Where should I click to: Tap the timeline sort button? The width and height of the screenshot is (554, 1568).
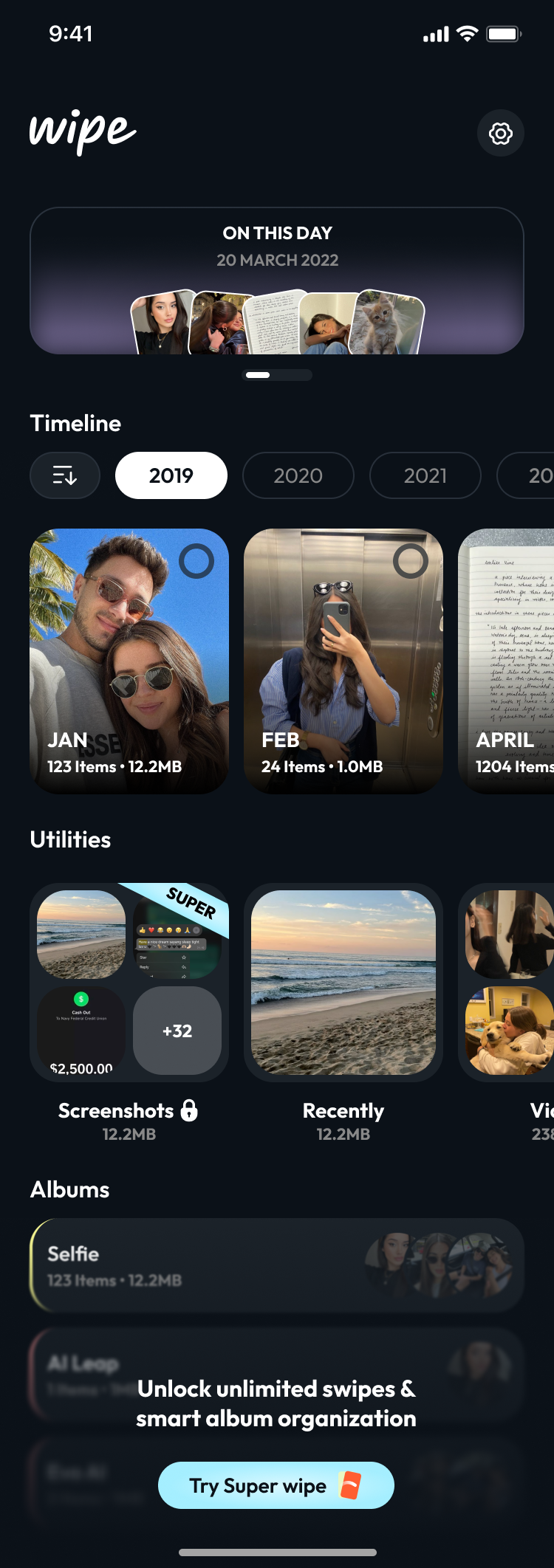(x=65, y=475)
